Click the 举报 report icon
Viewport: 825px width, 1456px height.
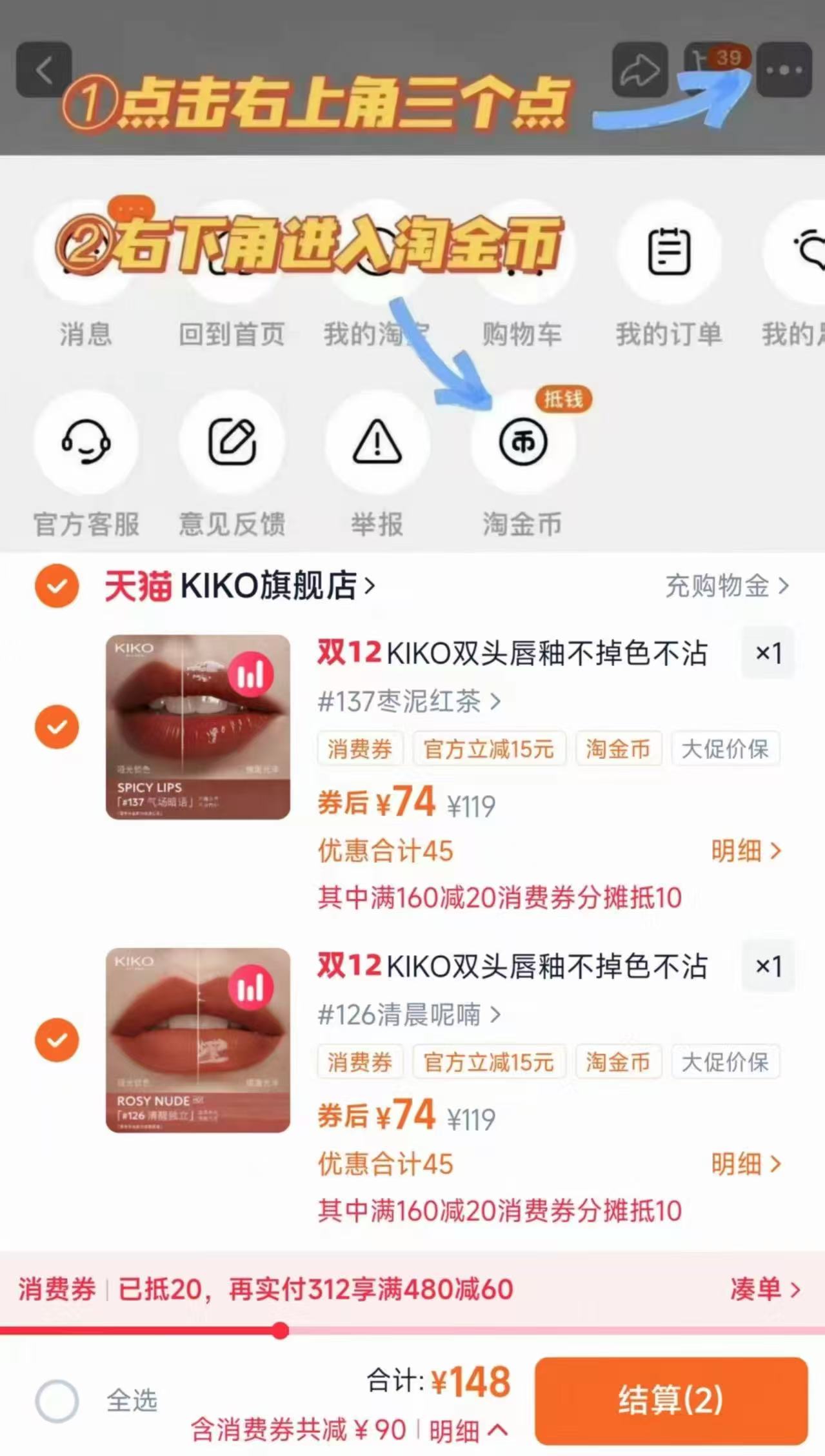pos(377,441)
